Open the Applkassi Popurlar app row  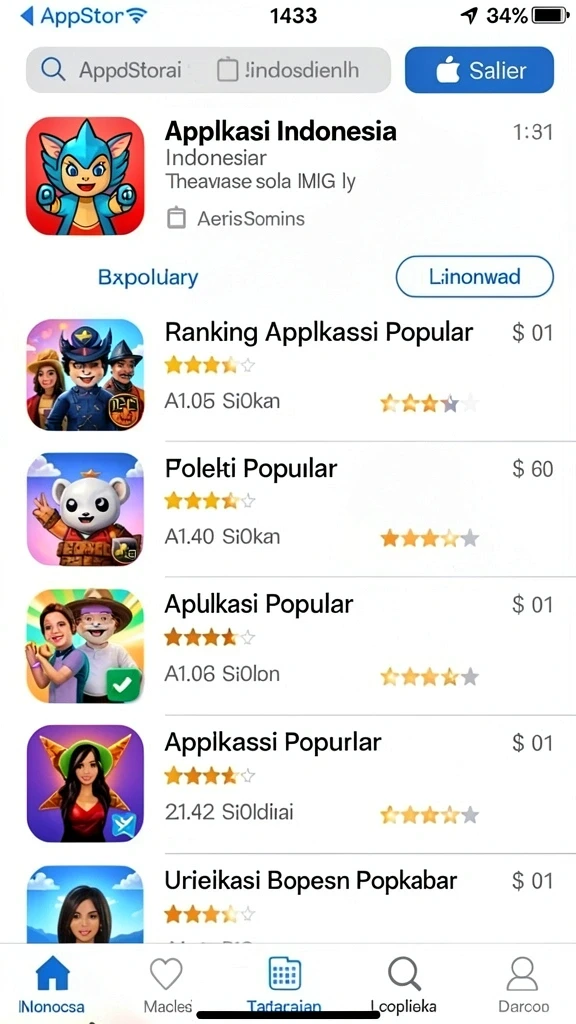(289, 783)
